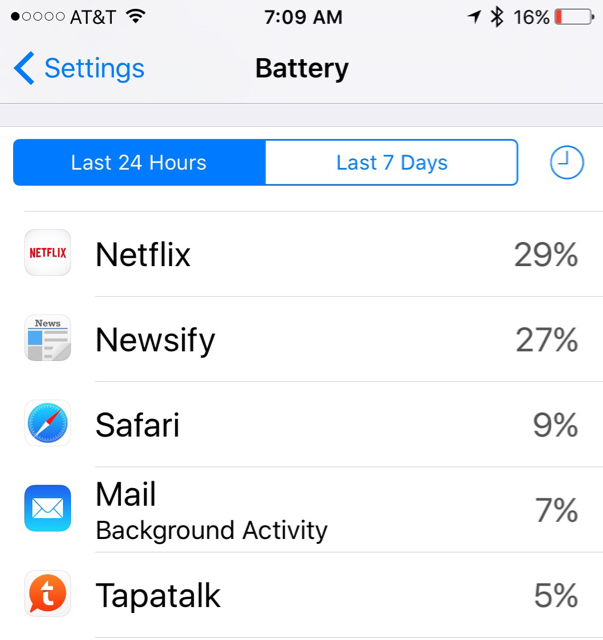
Task: Tap the Mail battery usage row
Action: pyautogui.click(x=301, y=510)
